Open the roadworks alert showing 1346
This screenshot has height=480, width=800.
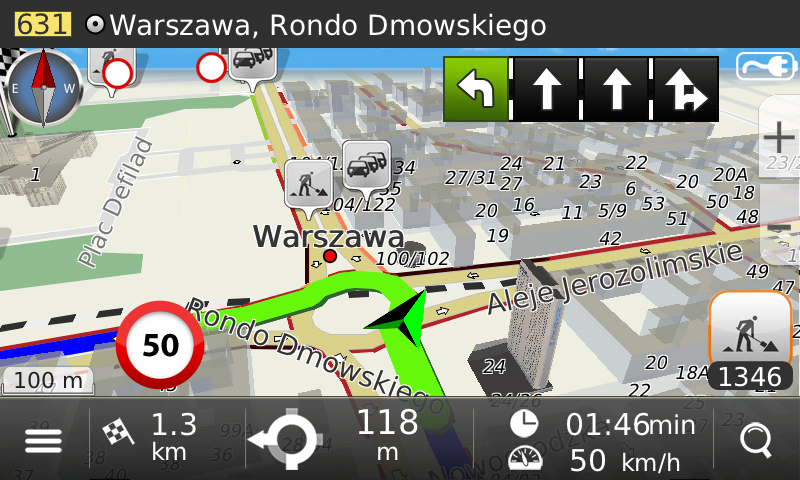(x=750, y=340)
